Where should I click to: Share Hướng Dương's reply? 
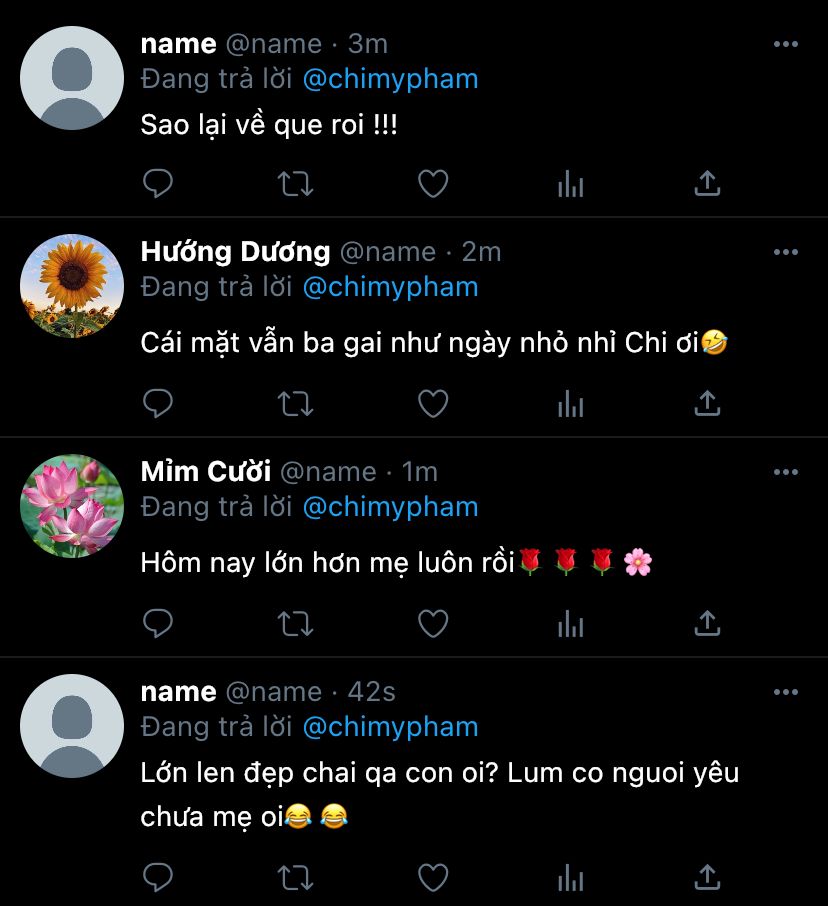click(707, 403)
